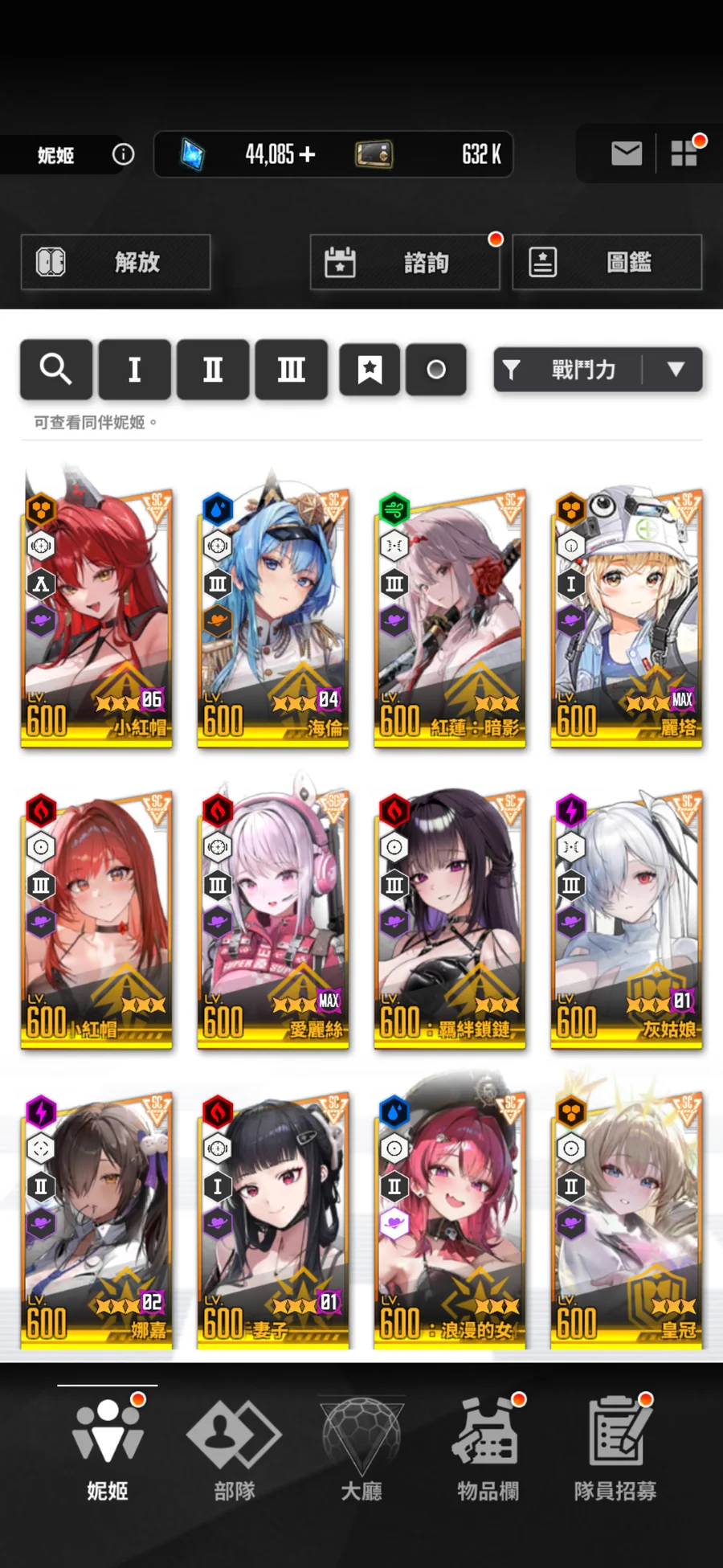Filter by burst II
This screenshot has height=1568, width=723.
point(213,370)
